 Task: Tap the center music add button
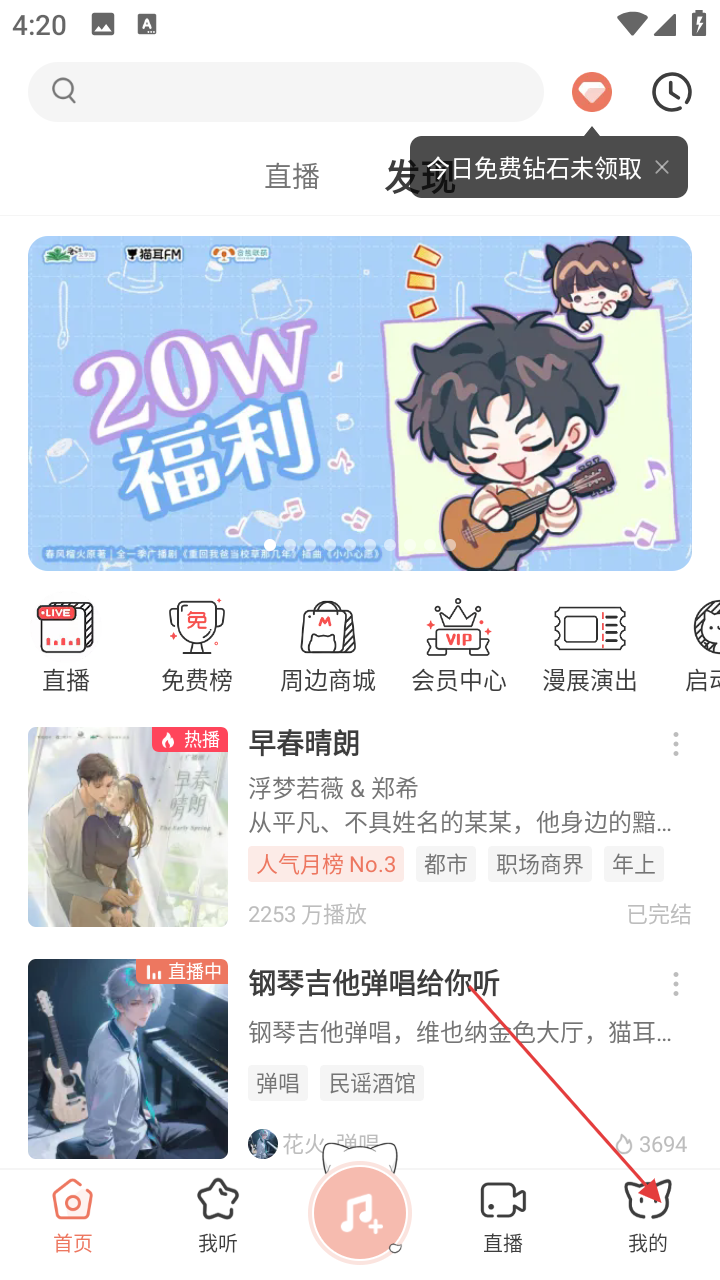pos(360,1213)
